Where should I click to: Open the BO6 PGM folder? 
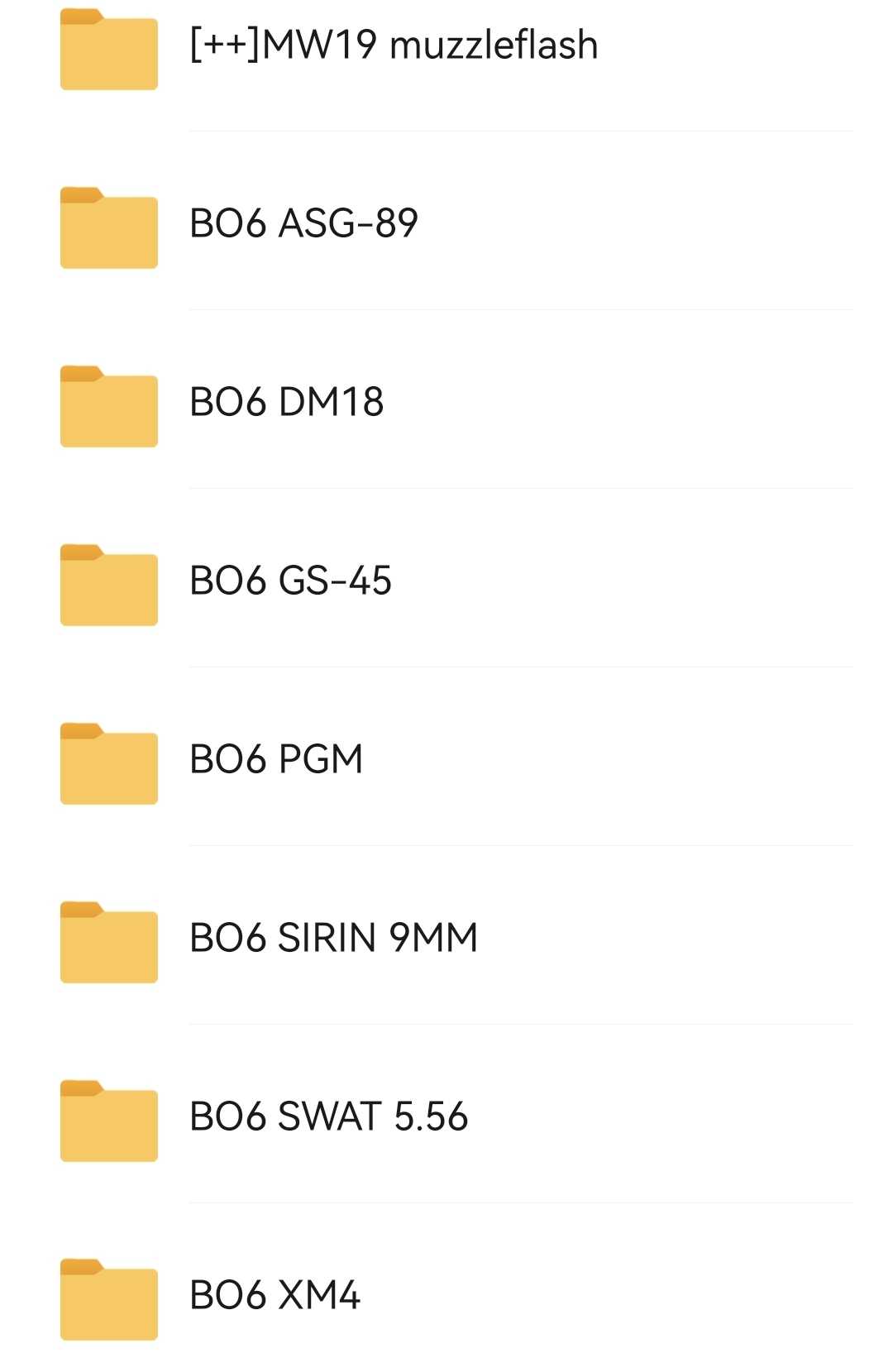tap(276, 759)
